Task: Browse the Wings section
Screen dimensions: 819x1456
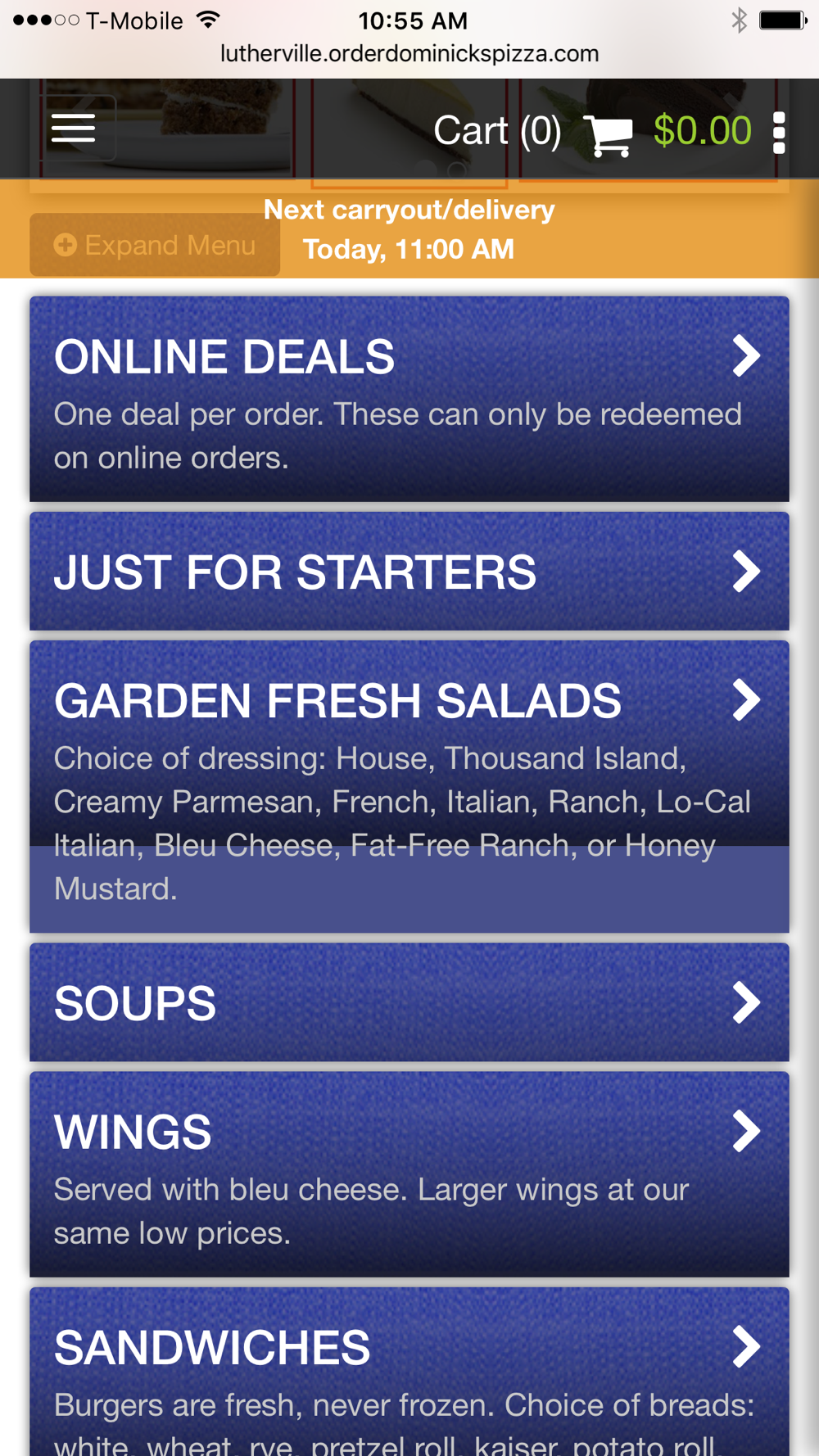Action: 409,1174
